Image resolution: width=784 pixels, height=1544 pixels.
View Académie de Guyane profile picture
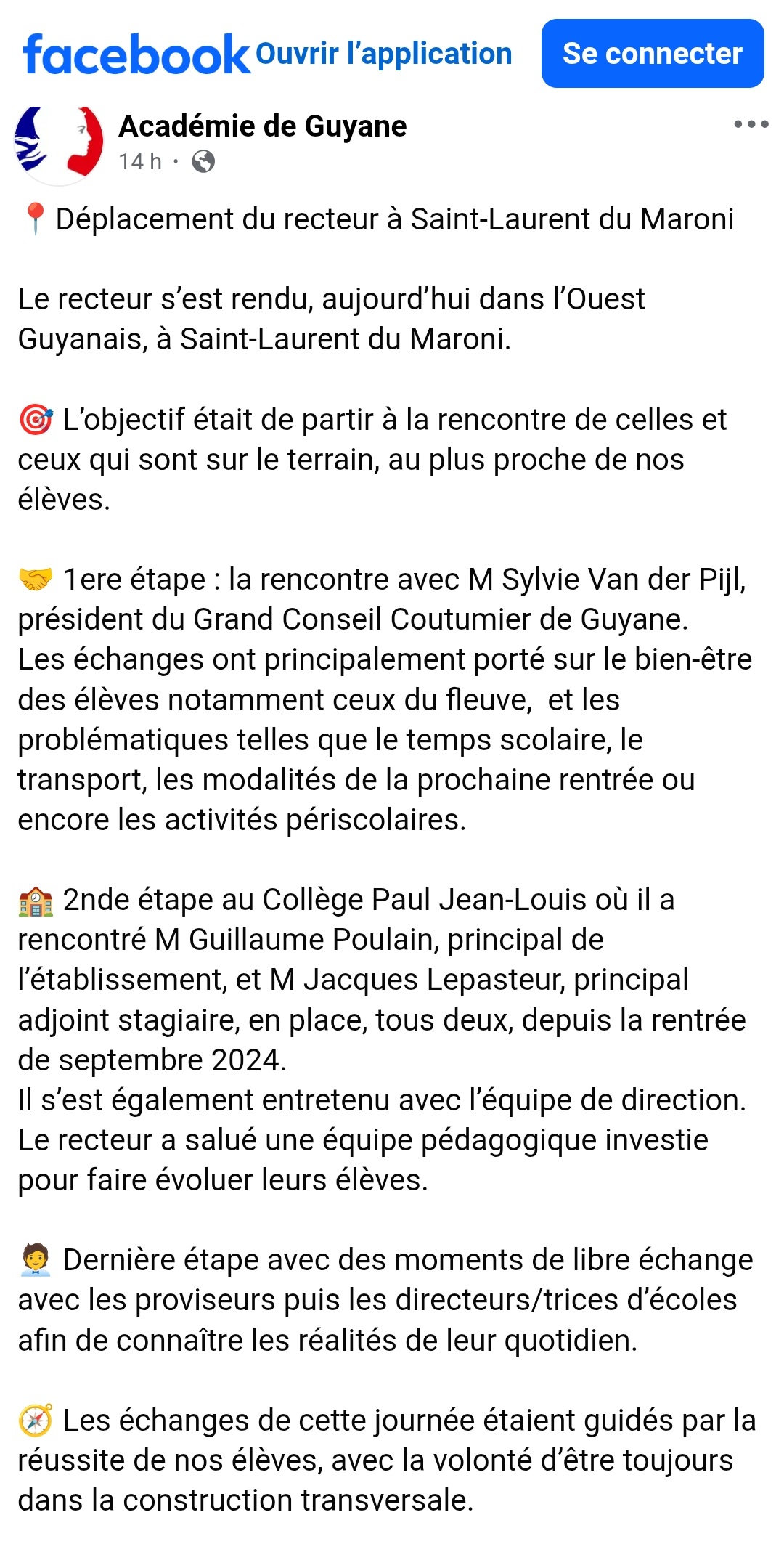[59, 144]
